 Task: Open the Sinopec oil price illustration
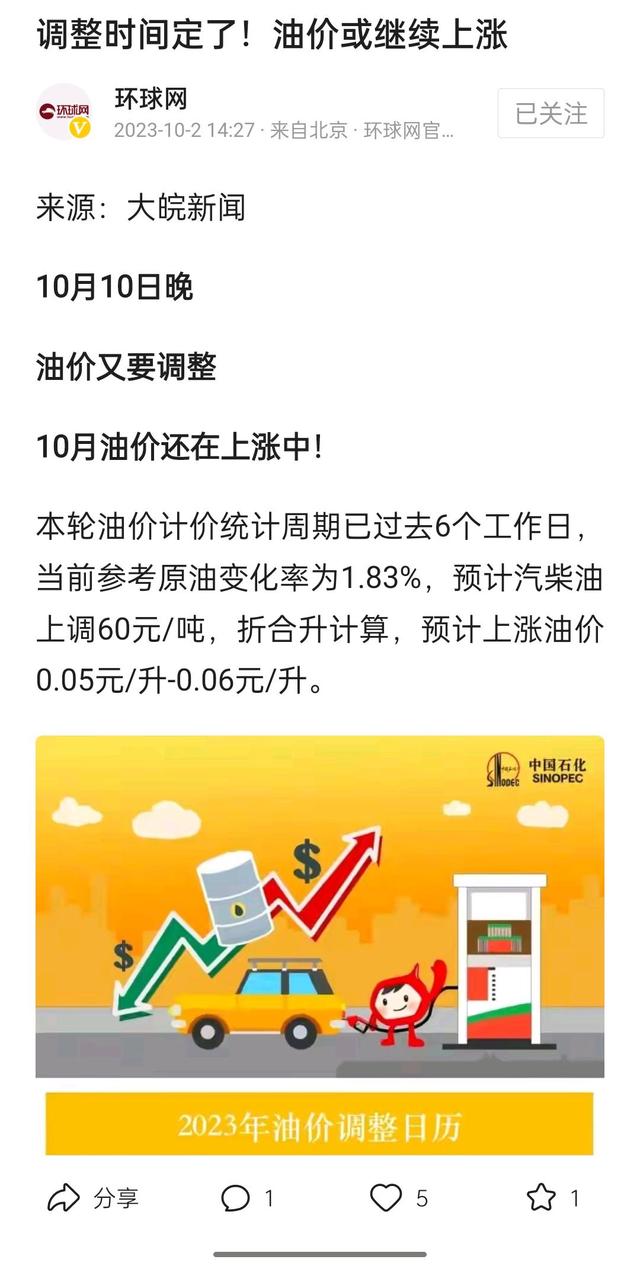pos(320,906)
